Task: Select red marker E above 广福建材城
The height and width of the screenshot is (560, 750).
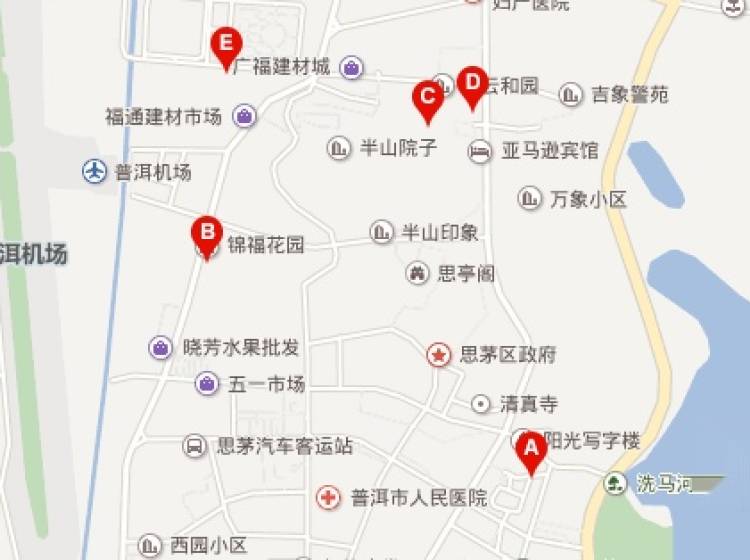Action: click(228, 45)
